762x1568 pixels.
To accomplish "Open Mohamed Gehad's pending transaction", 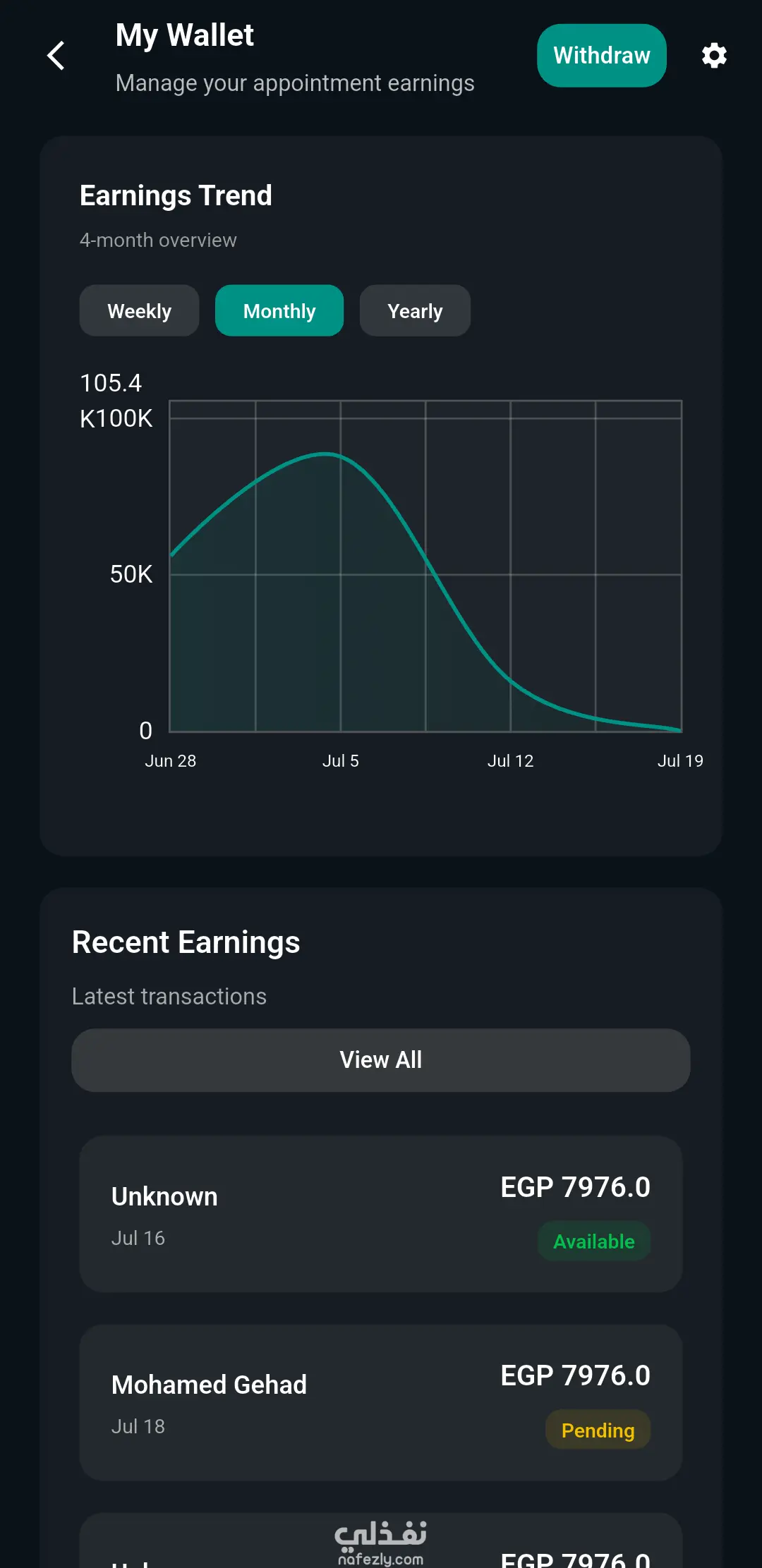I will pyautogui.click(x=381, y=1402).
